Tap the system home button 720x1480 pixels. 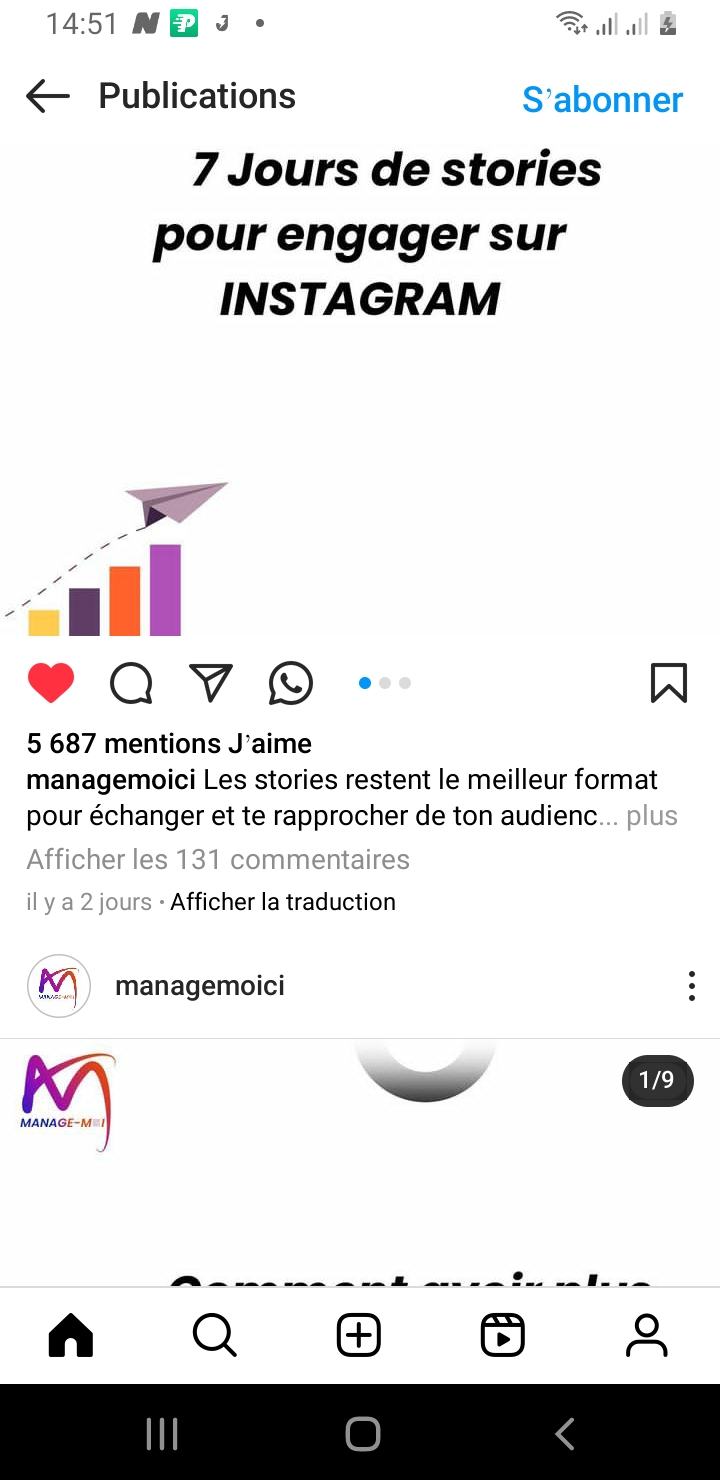[x=362, y=1434]
